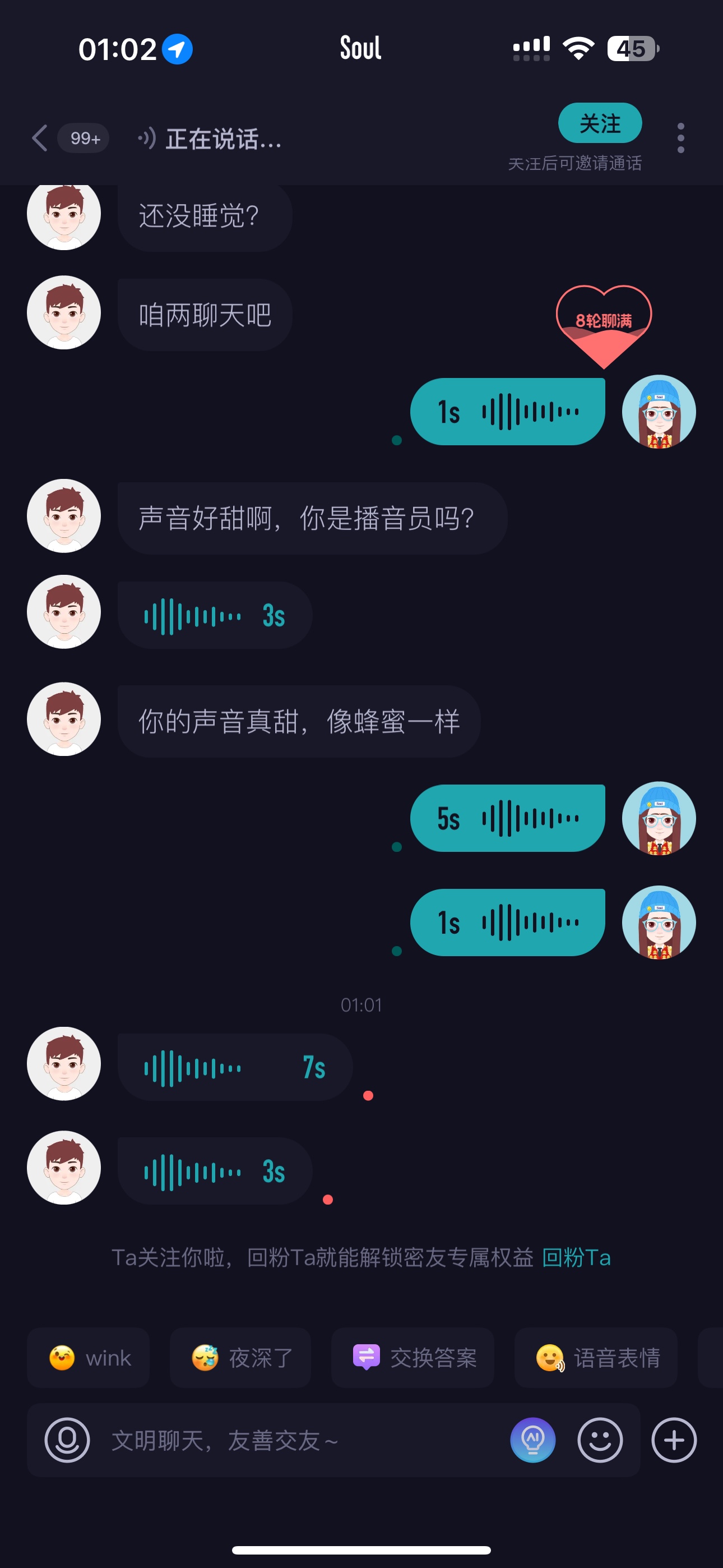Open the three-dot overflow menu
The image size is (723, 1568).
[x=680, y=138]
